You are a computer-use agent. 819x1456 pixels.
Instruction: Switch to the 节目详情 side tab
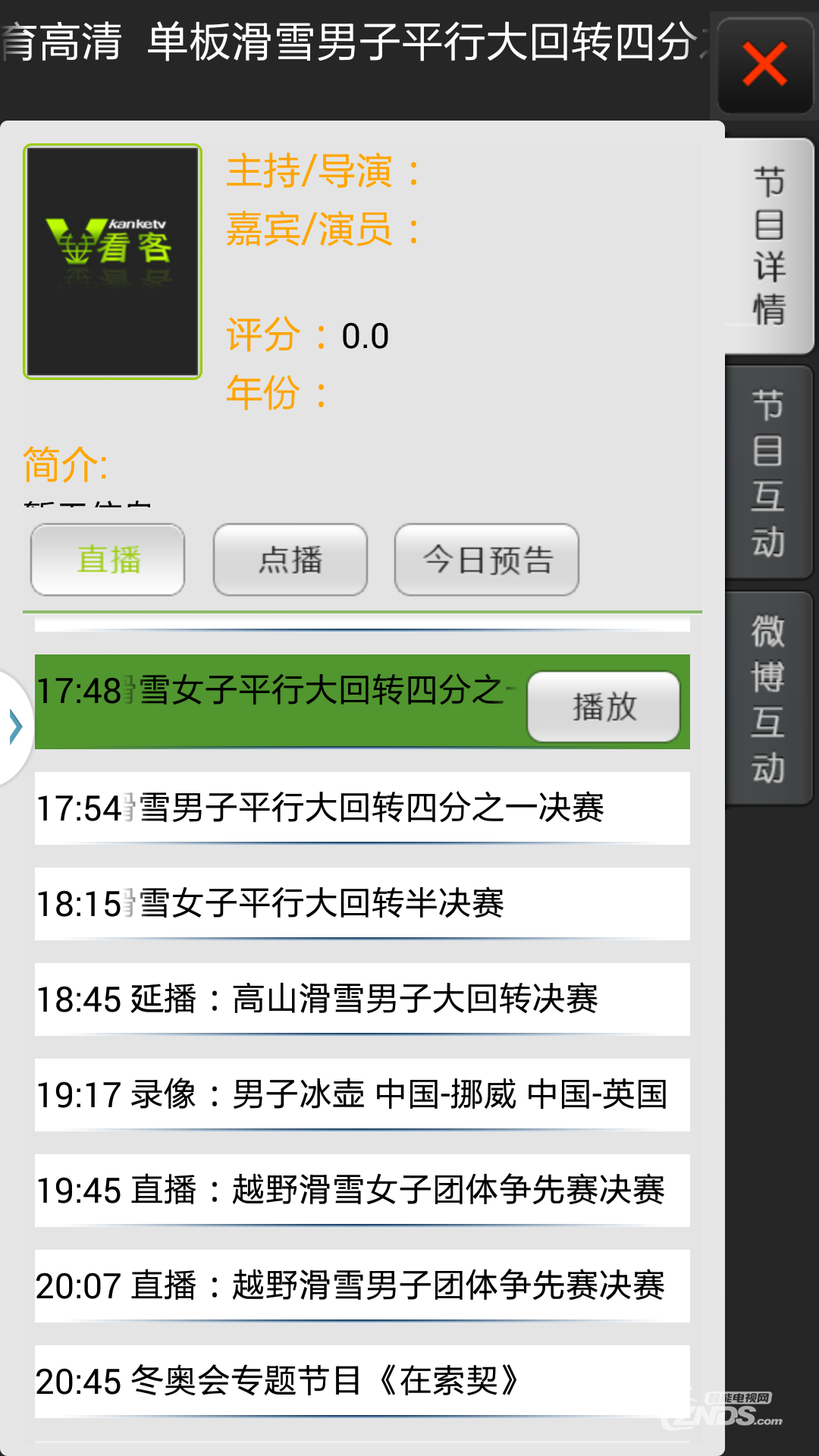point(769,246)
